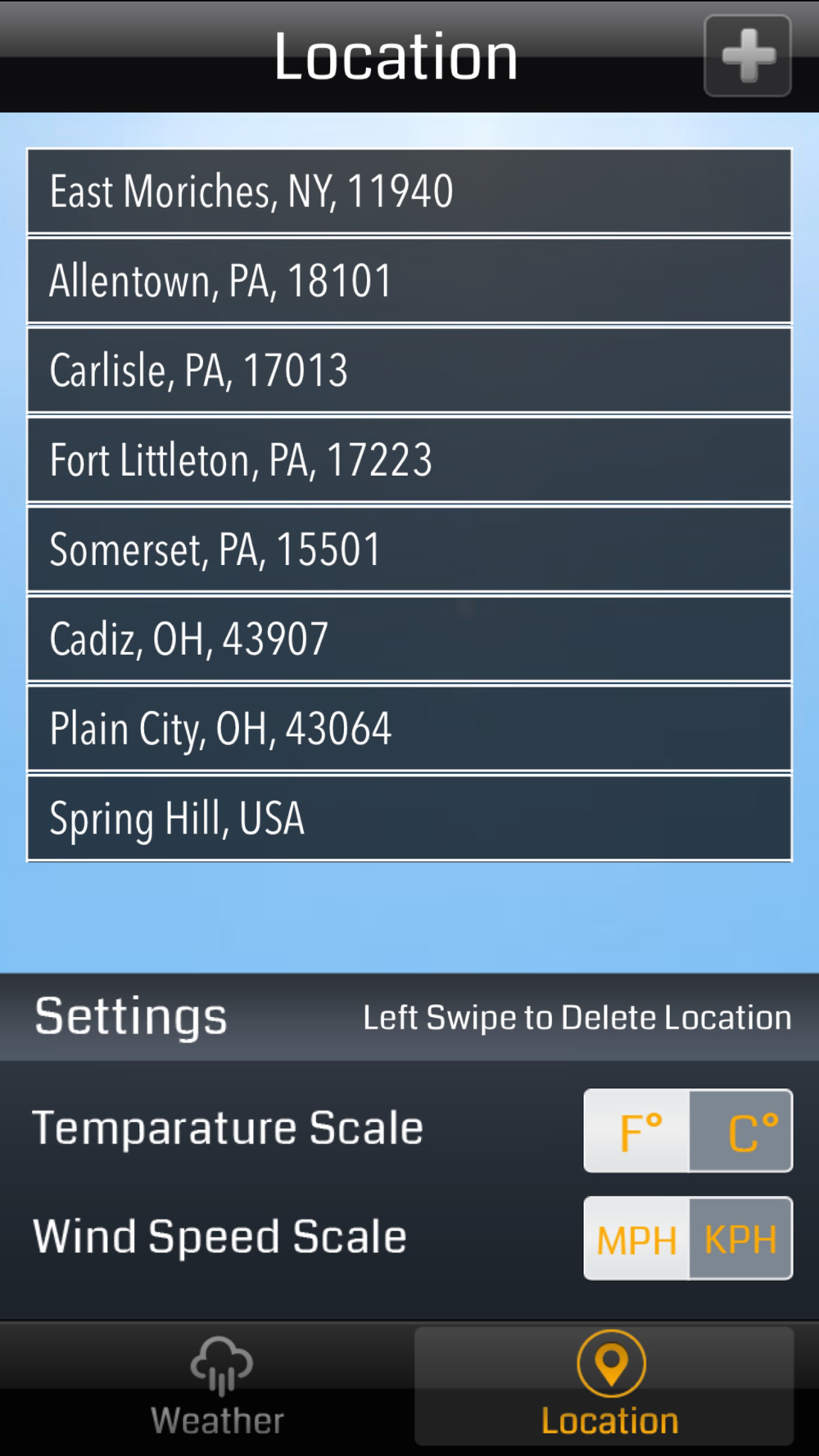Switch wind speed to KPH
This screenshot has width=819, height=1456.
pyautogui.click(x=741, y=1238)
